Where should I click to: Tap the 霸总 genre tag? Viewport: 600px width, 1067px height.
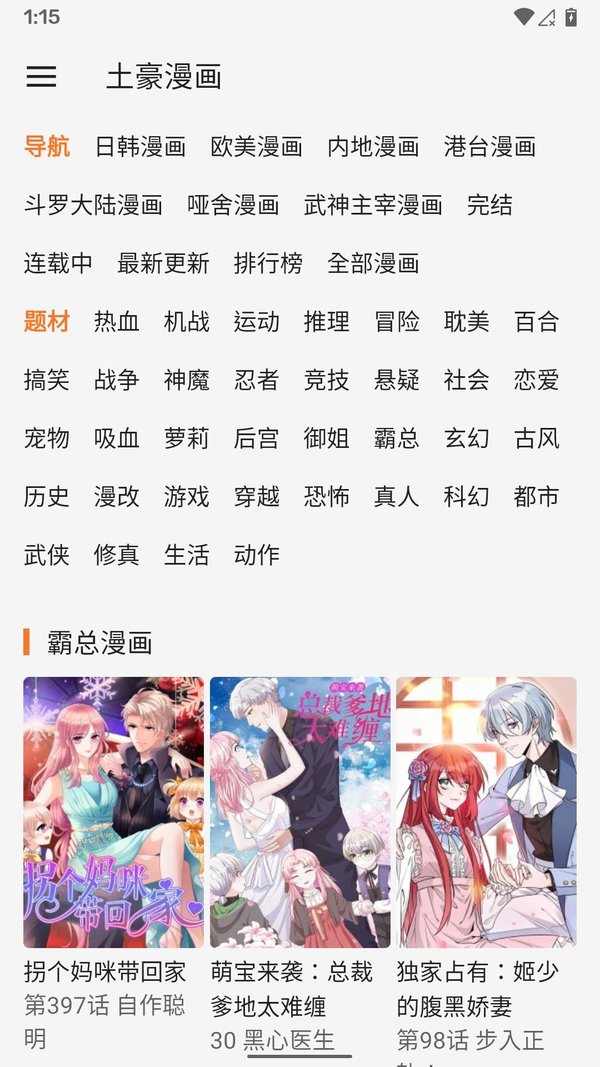pos(397,438)
